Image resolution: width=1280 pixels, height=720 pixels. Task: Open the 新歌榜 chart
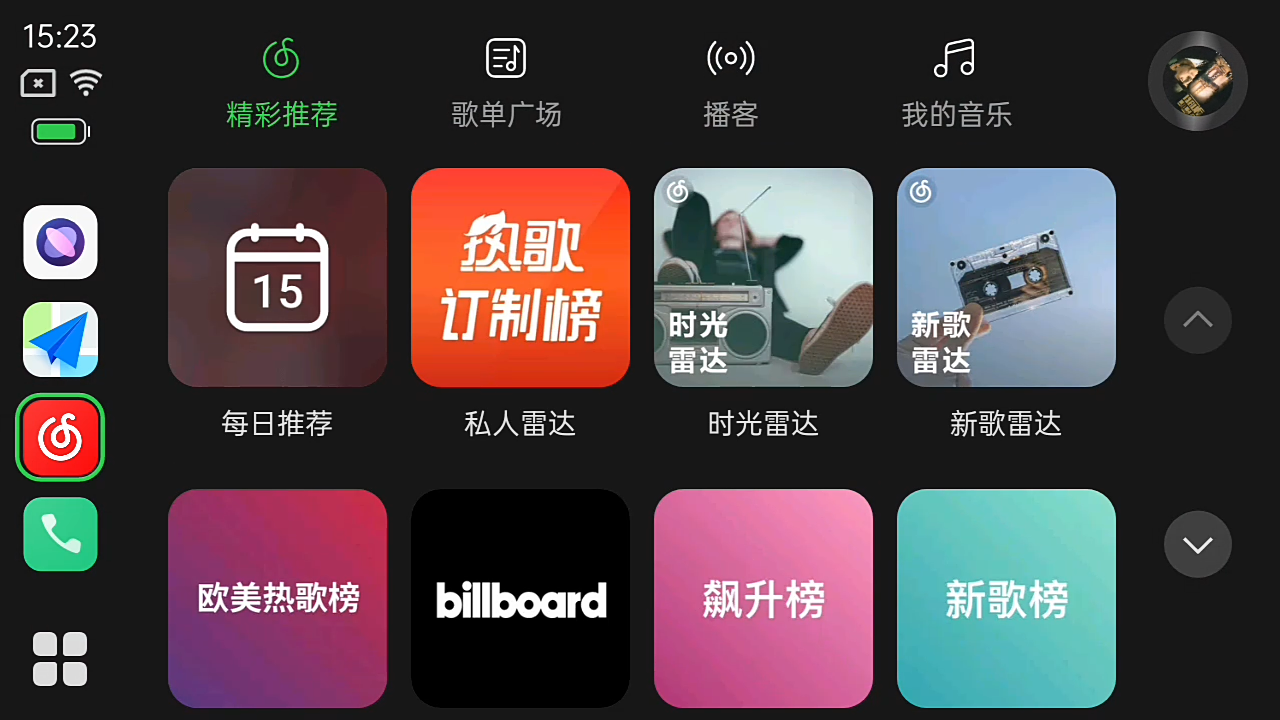coord(1006,598)
